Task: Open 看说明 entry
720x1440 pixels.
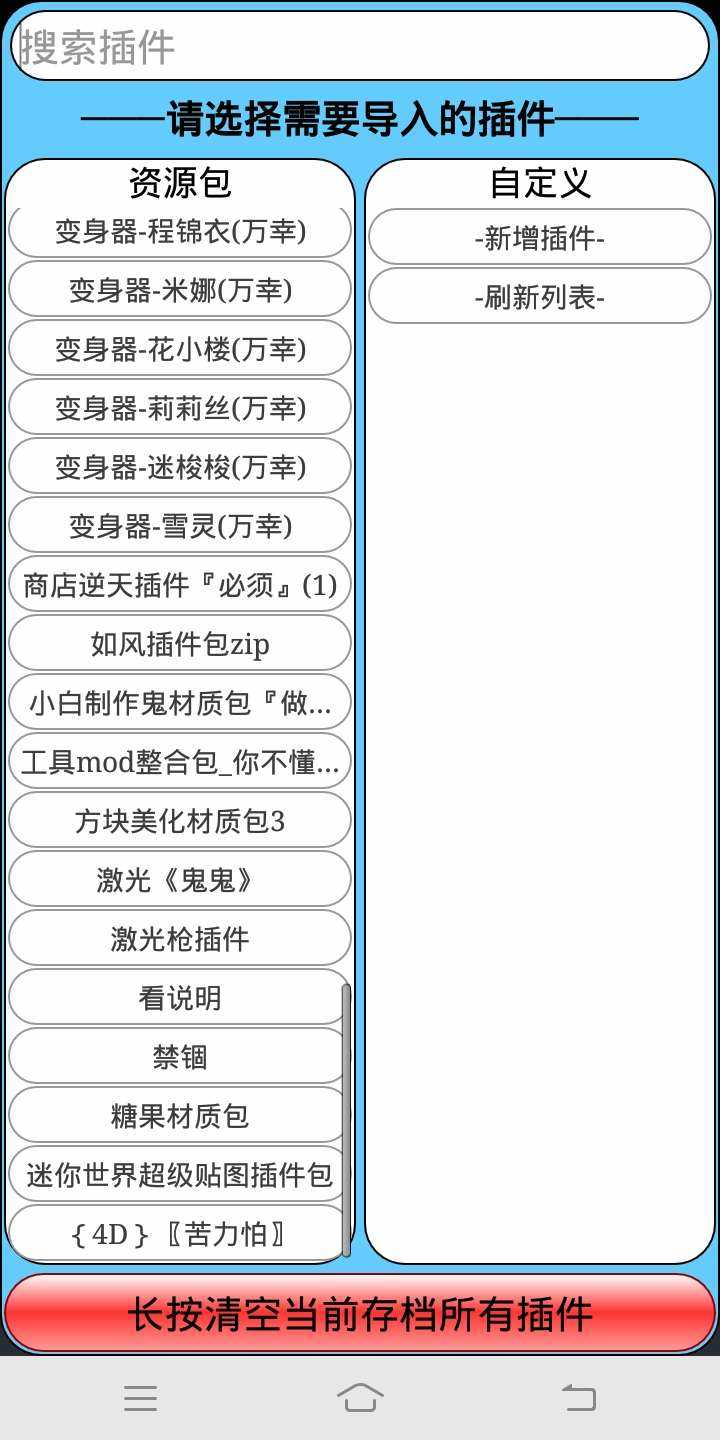Action: point(178,998)
